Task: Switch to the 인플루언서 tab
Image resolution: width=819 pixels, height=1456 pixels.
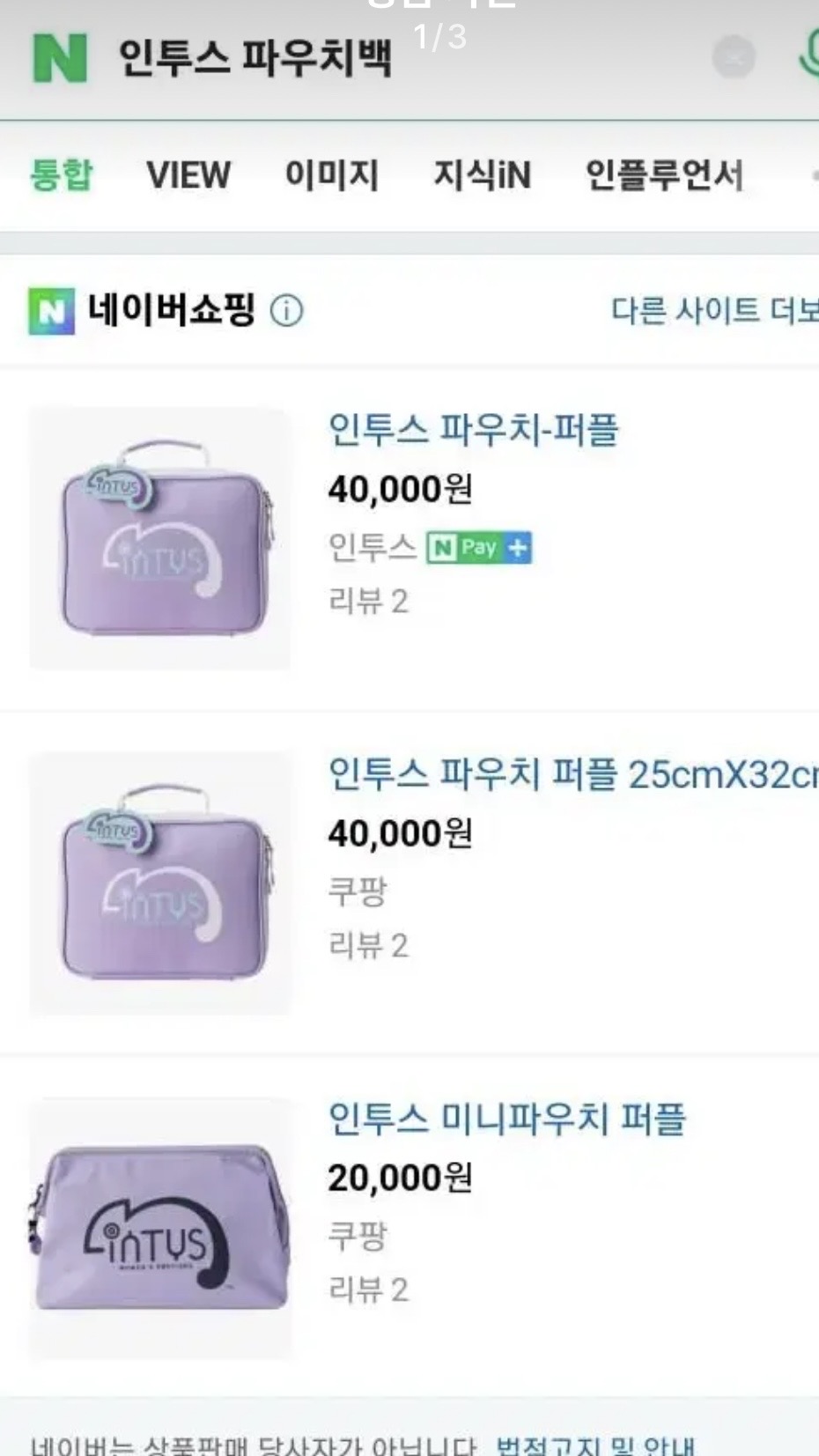Action: pyautogui.click(x=665, y=174)
